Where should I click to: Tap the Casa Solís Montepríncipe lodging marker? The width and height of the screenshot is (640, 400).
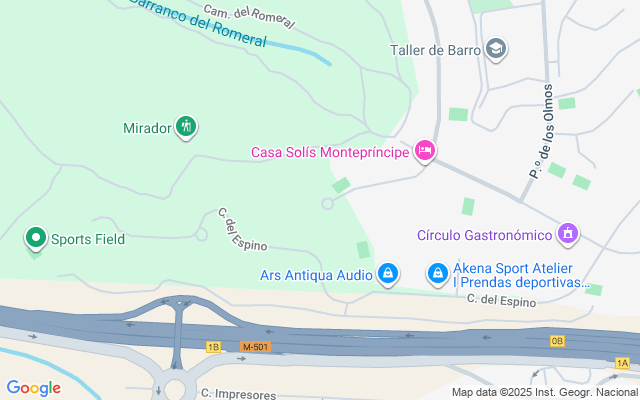pyautogui.click(x=425, y=151)
